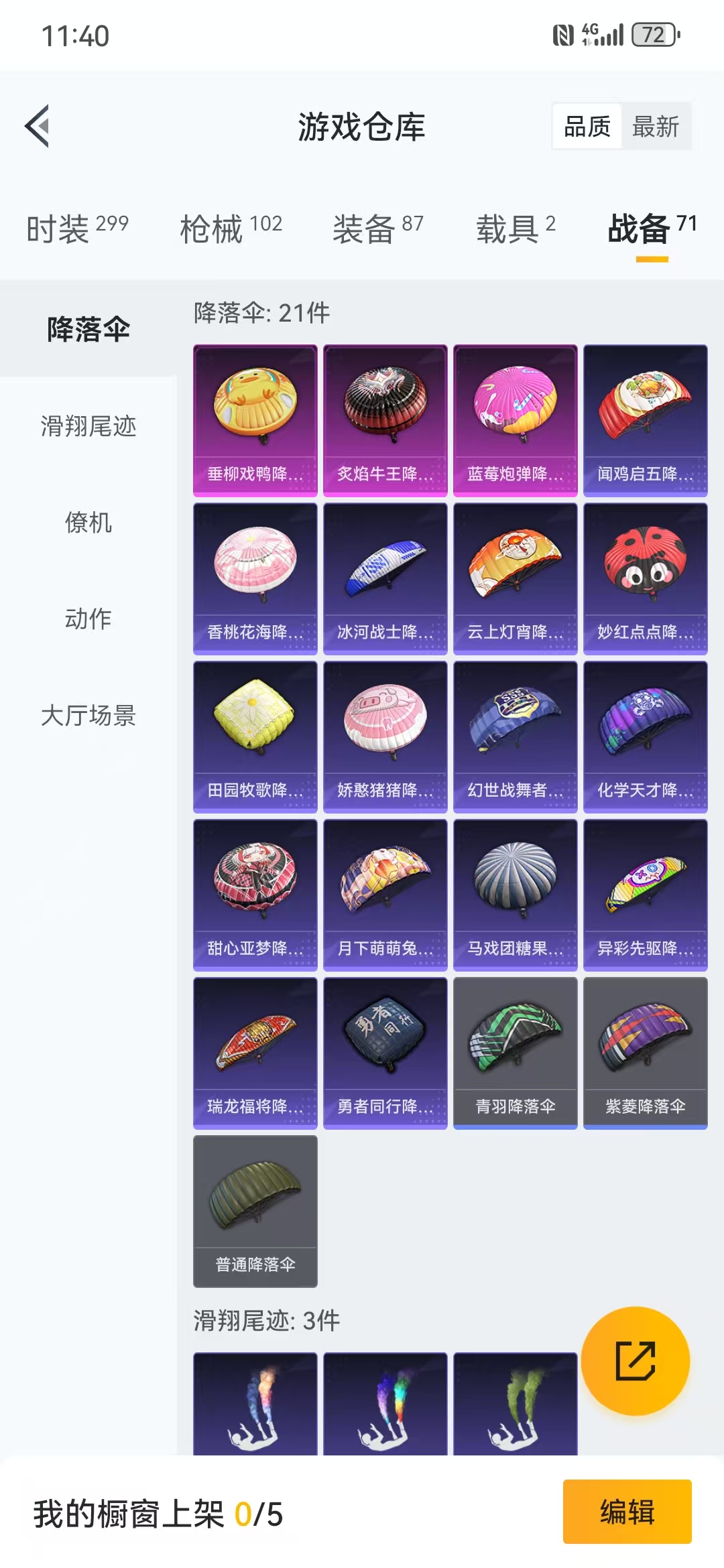Switch to the 载具 tab

tap(516, 229)
